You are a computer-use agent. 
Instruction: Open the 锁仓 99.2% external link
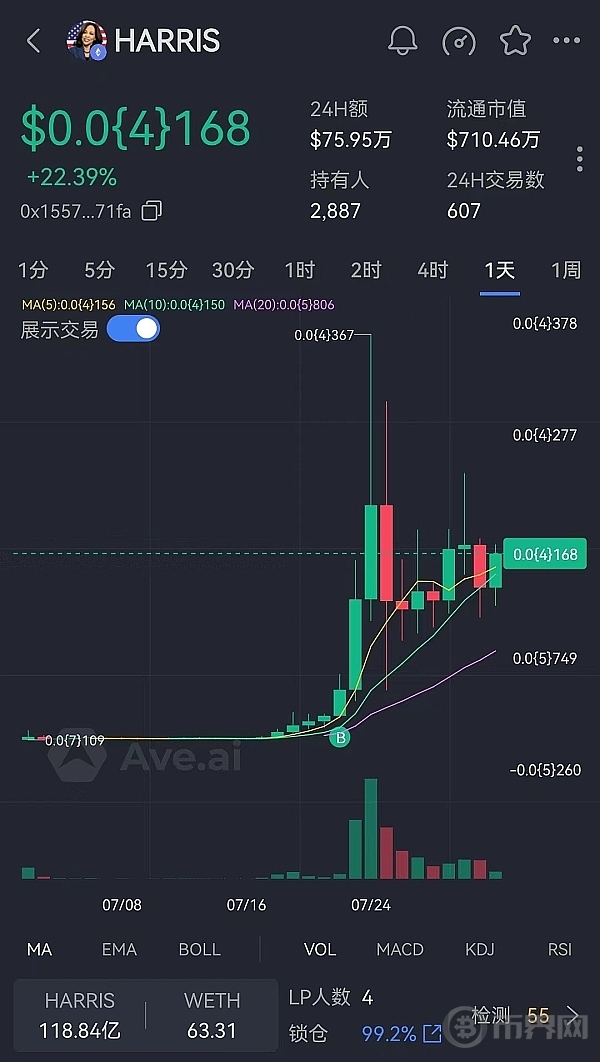(432, 1033)
